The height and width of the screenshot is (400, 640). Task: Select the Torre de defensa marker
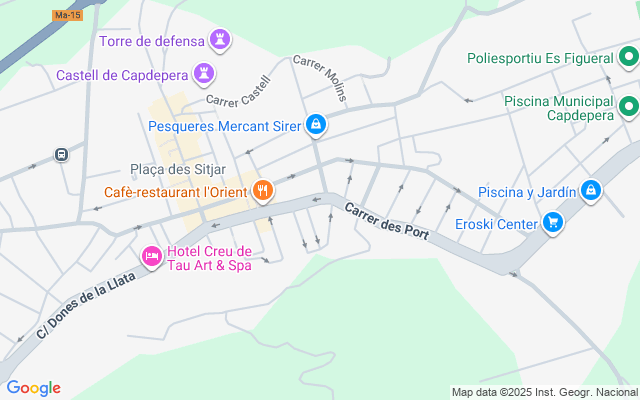point(219,41)
